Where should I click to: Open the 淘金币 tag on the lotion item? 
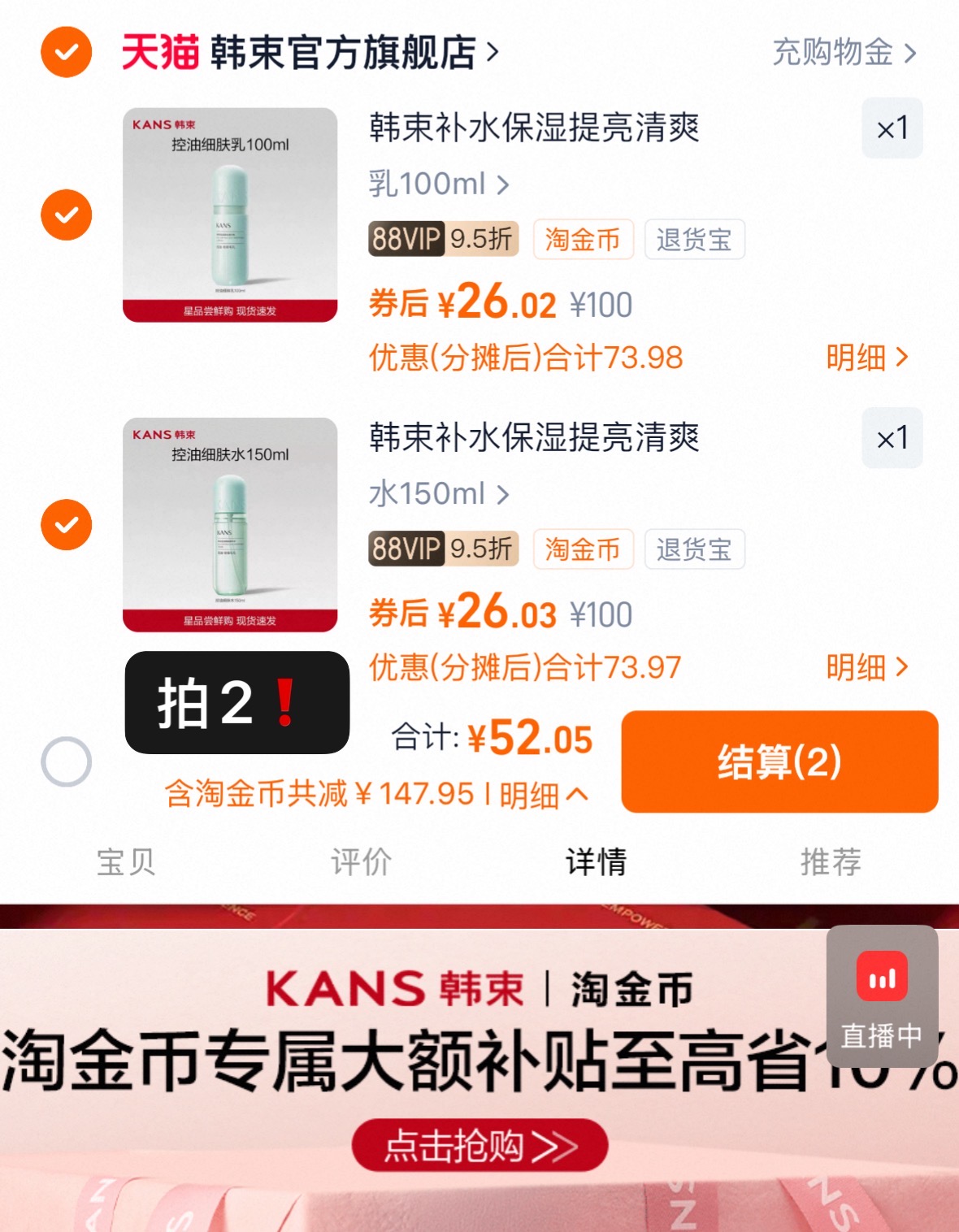coord(583,240)
